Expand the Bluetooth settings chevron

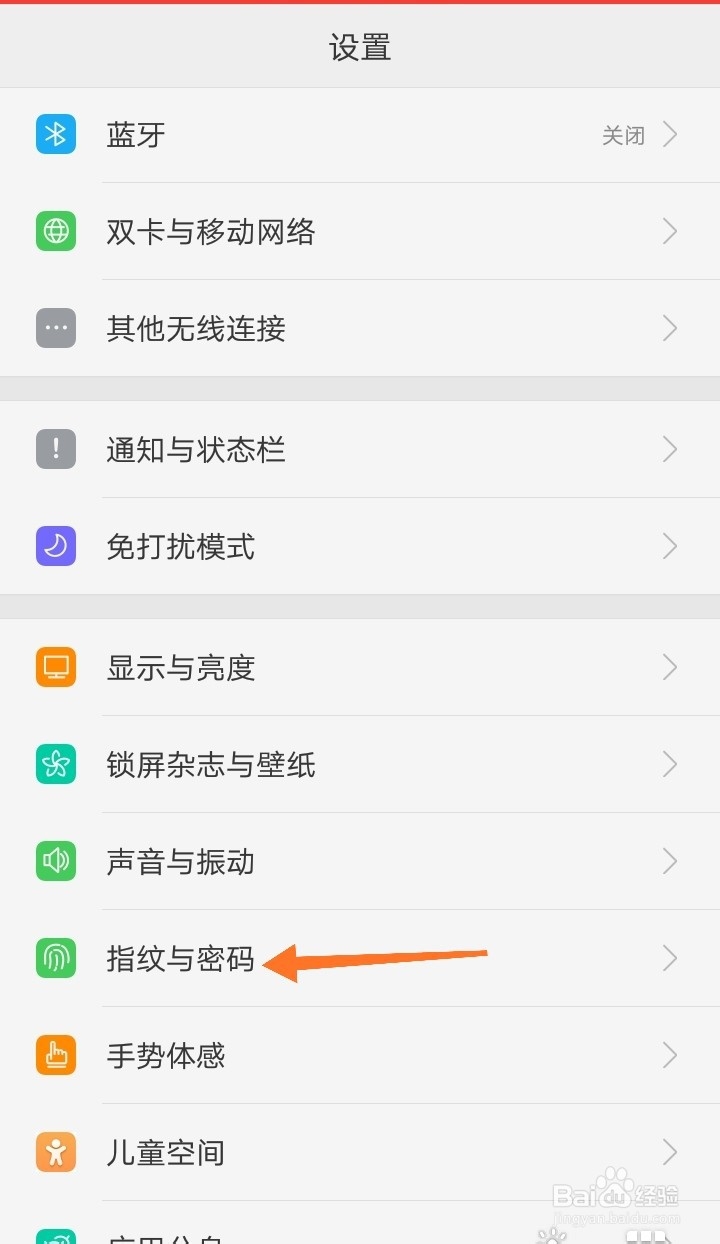coord(670,133)
